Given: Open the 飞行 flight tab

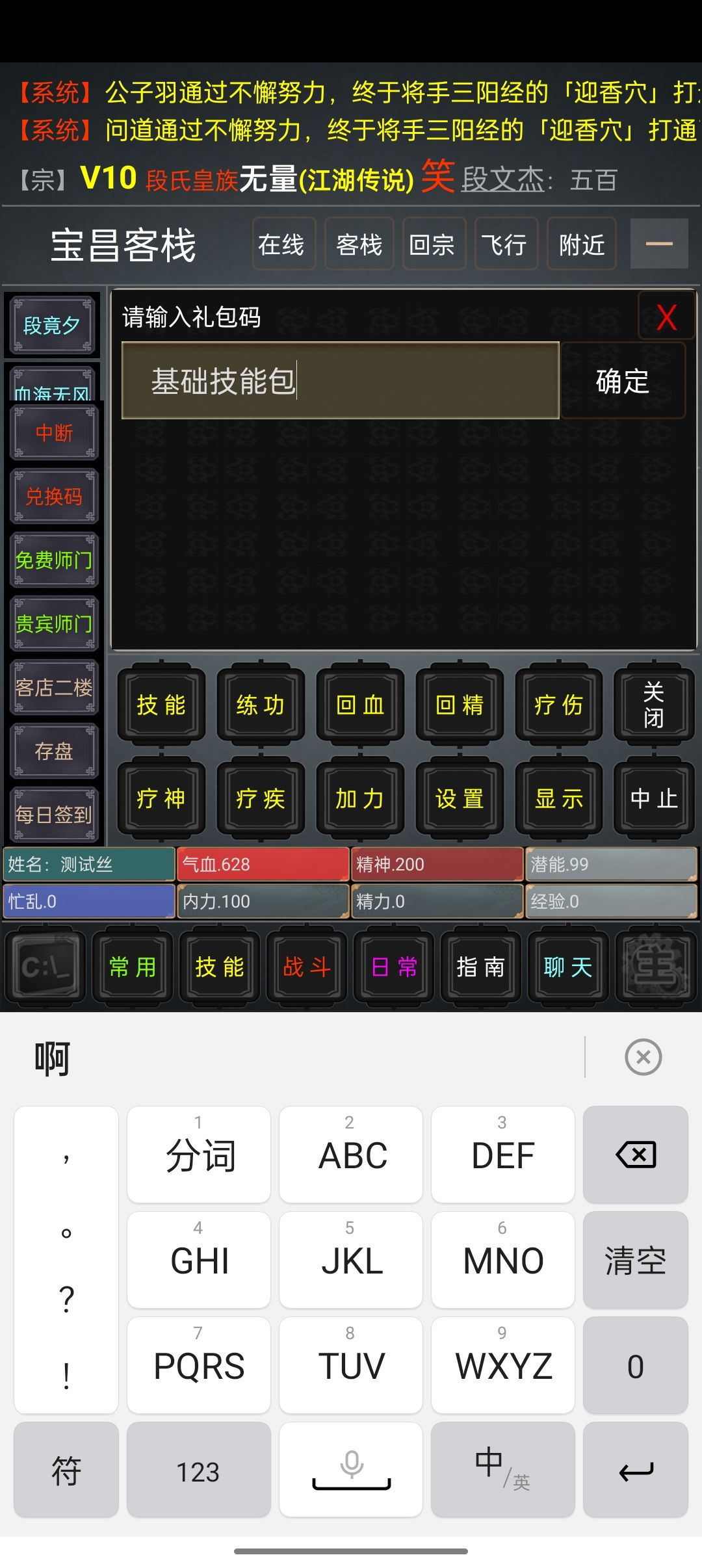Looking at the screenshot, I should [x=506, y=244].
